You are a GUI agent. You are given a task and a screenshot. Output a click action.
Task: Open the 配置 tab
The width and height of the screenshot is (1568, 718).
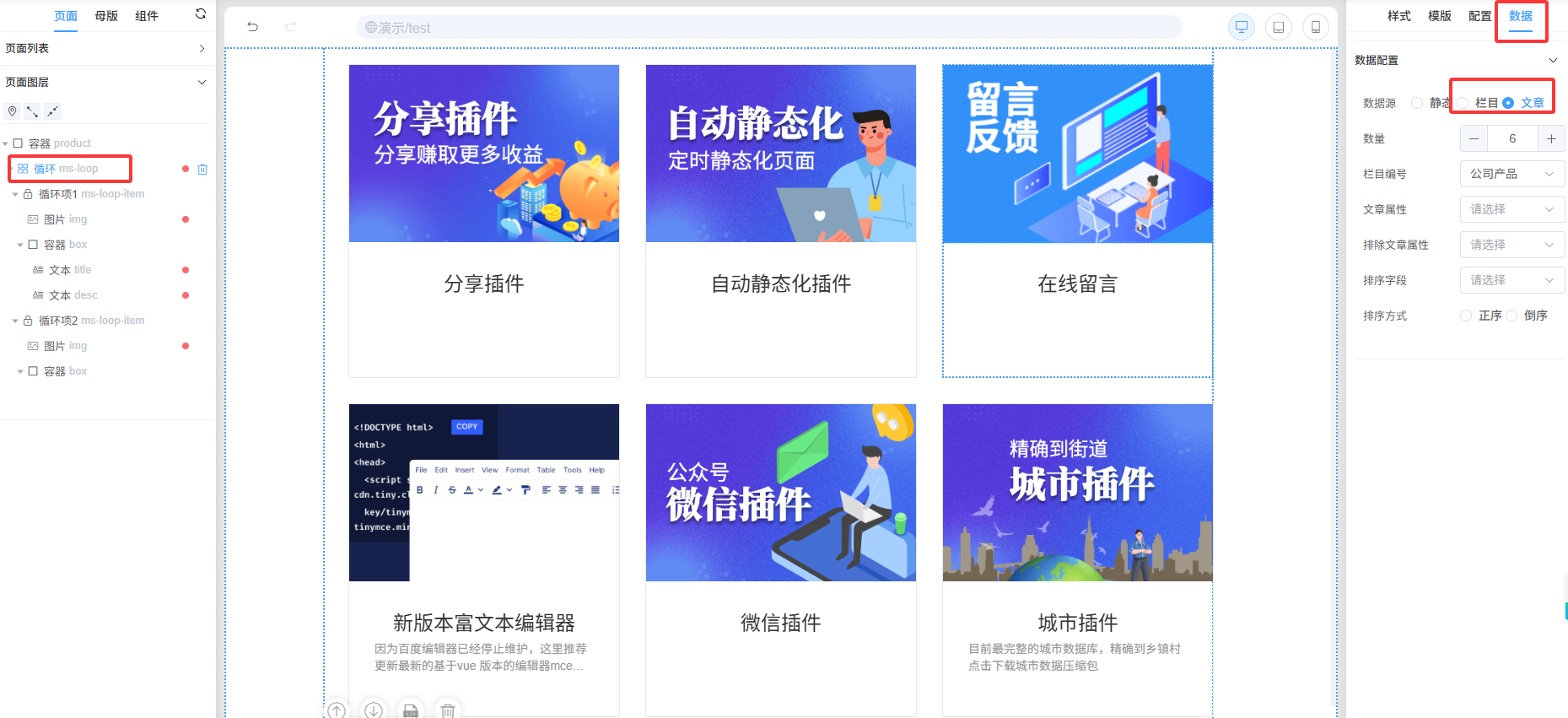click(1480, 16)
